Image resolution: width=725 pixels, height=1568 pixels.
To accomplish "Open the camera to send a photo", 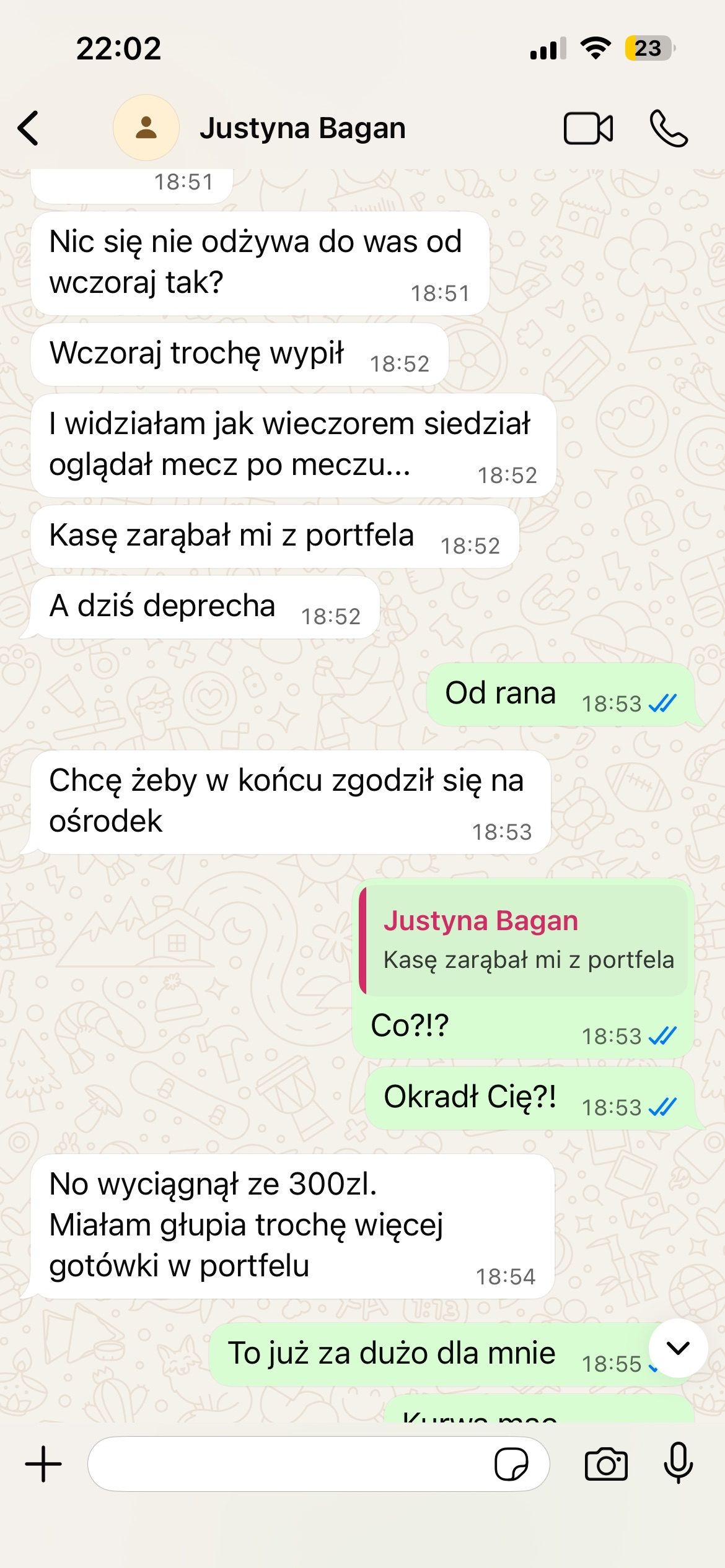I will tap(606, 1464).
